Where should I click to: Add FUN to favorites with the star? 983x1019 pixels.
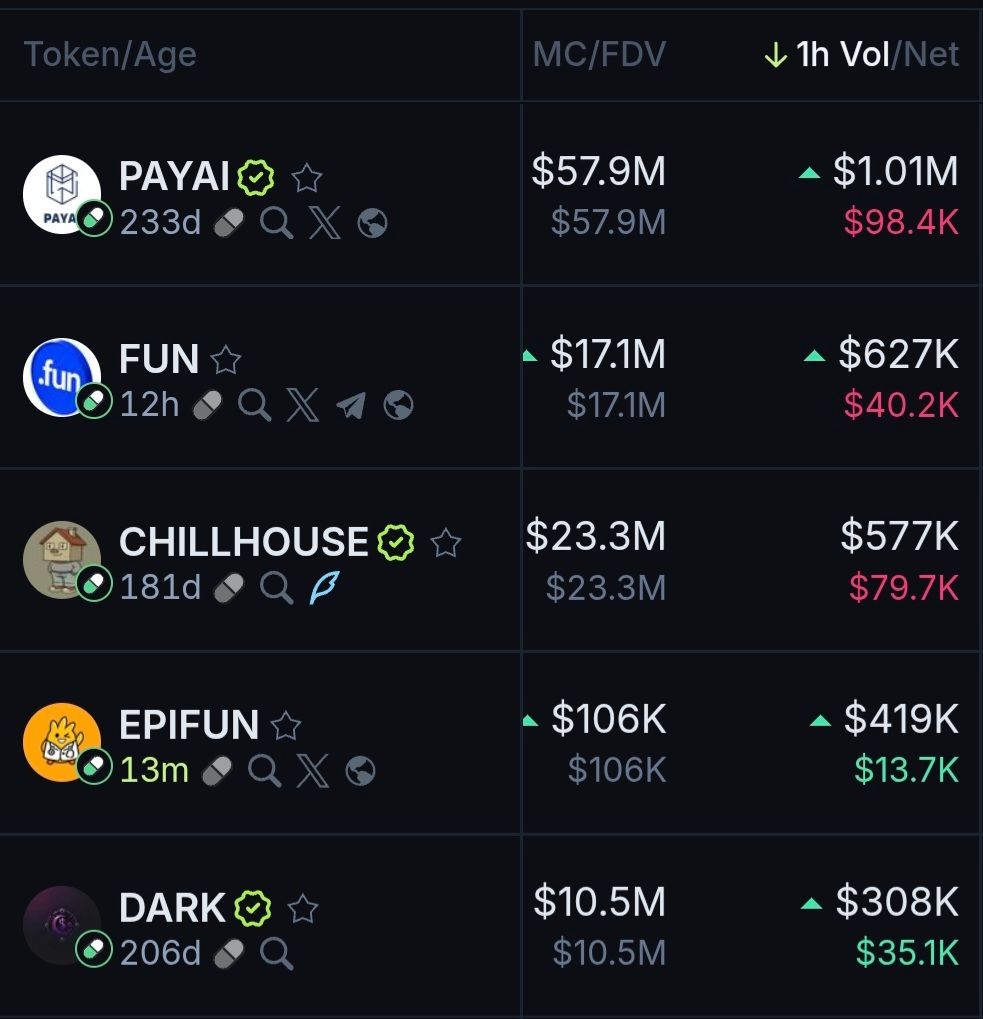tap(226, 360)
